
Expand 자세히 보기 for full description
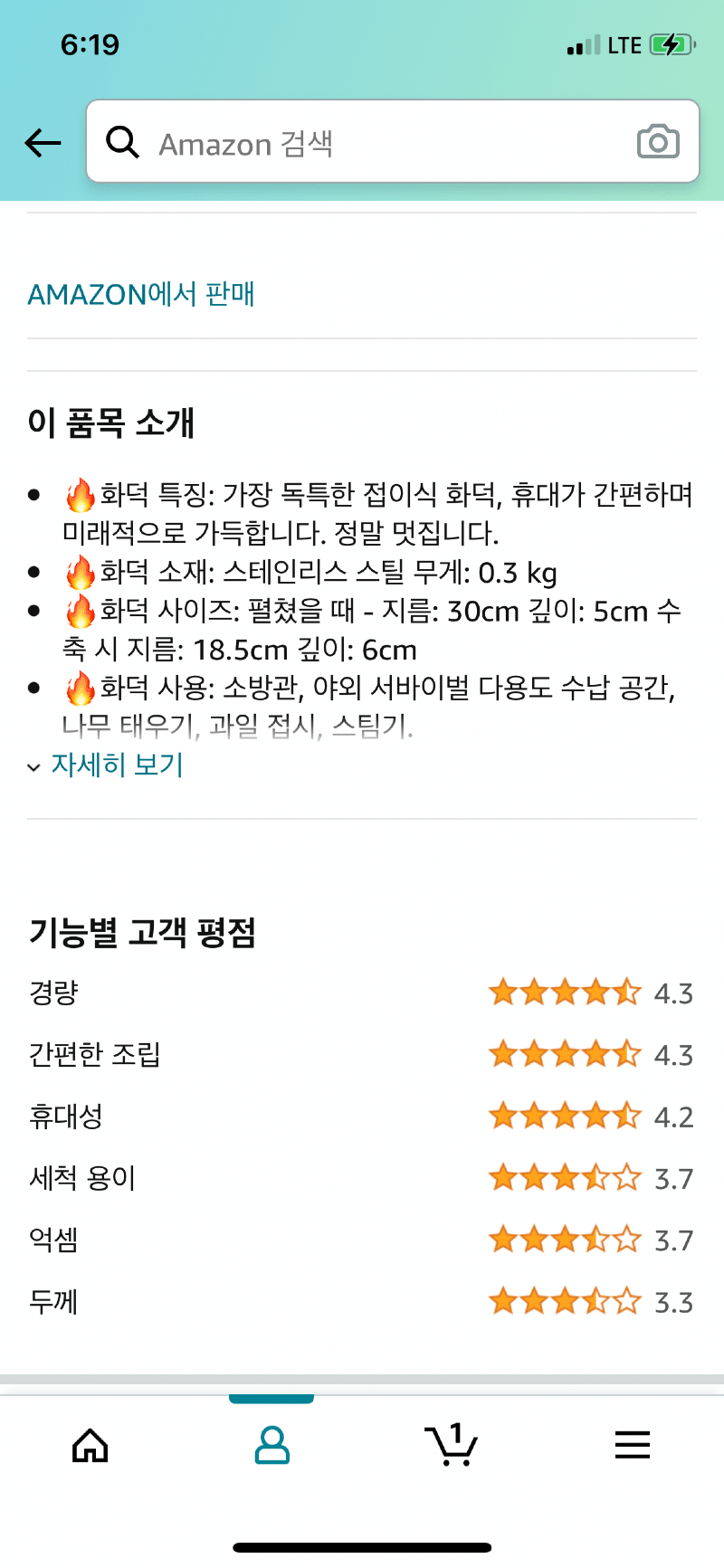click(116, 765)
